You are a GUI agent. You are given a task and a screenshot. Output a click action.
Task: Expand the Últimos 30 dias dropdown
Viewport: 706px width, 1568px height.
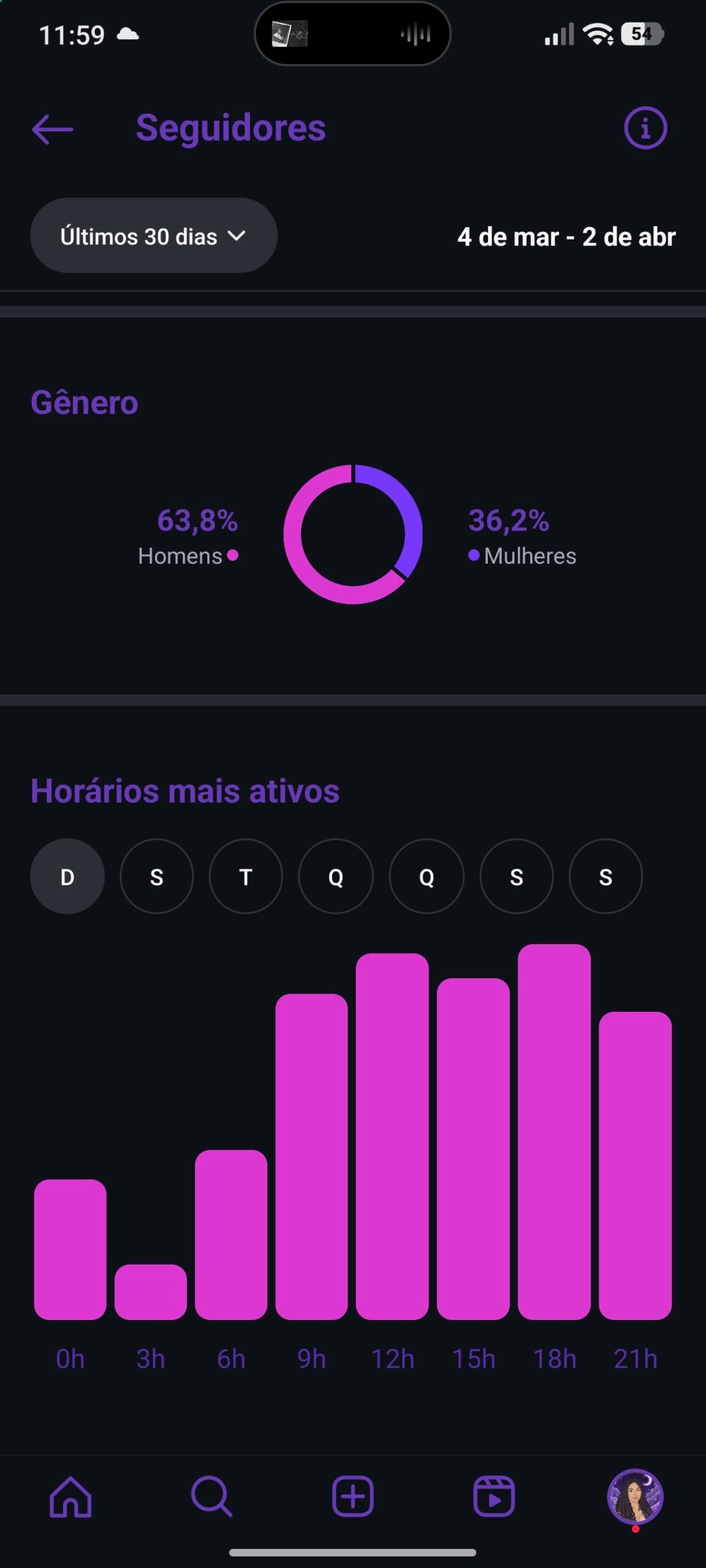(153, 236)
